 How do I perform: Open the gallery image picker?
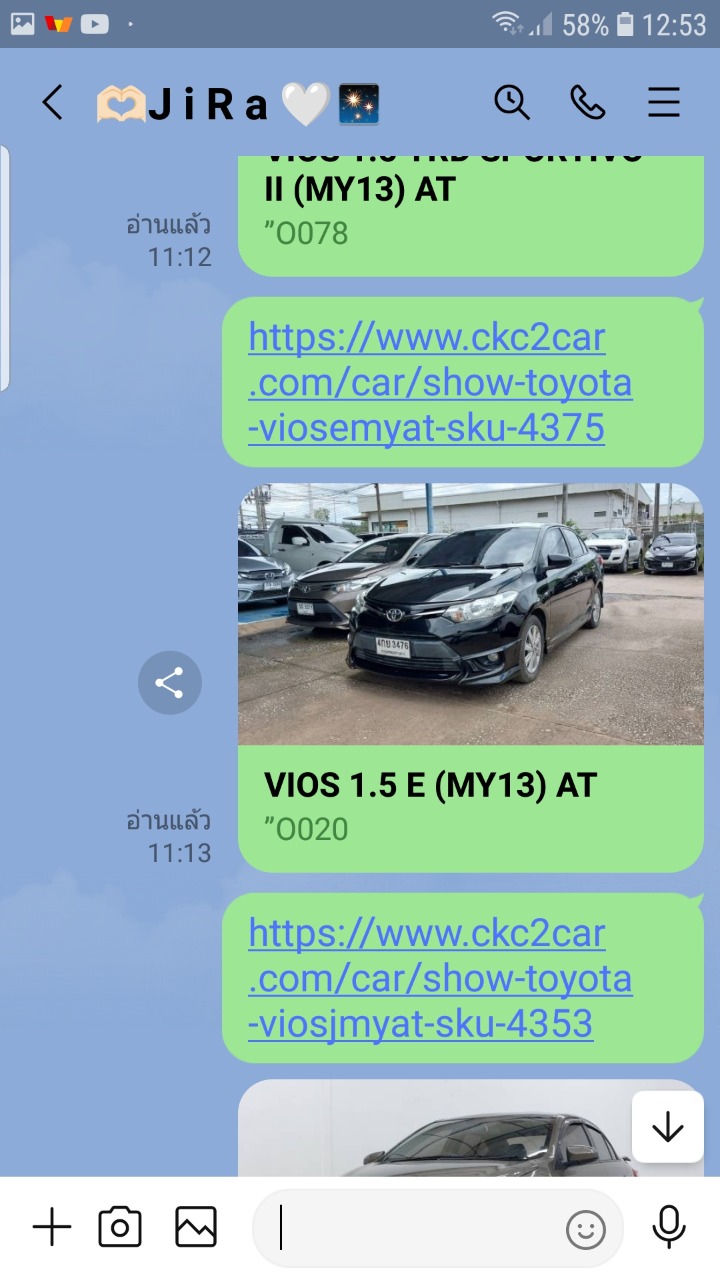click(196, 1227)
